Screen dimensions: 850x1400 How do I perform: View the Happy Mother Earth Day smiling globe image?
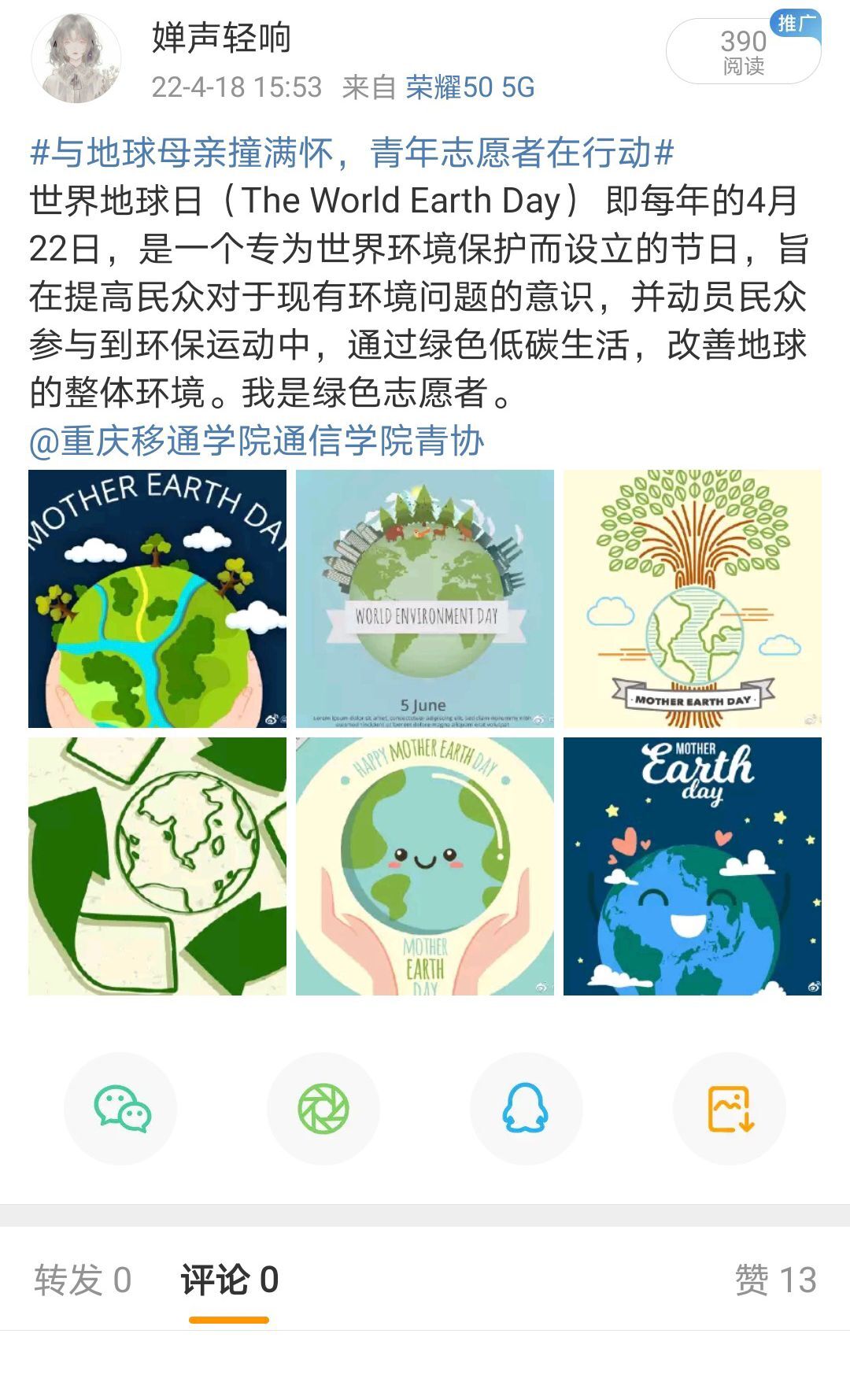(425, 866)
